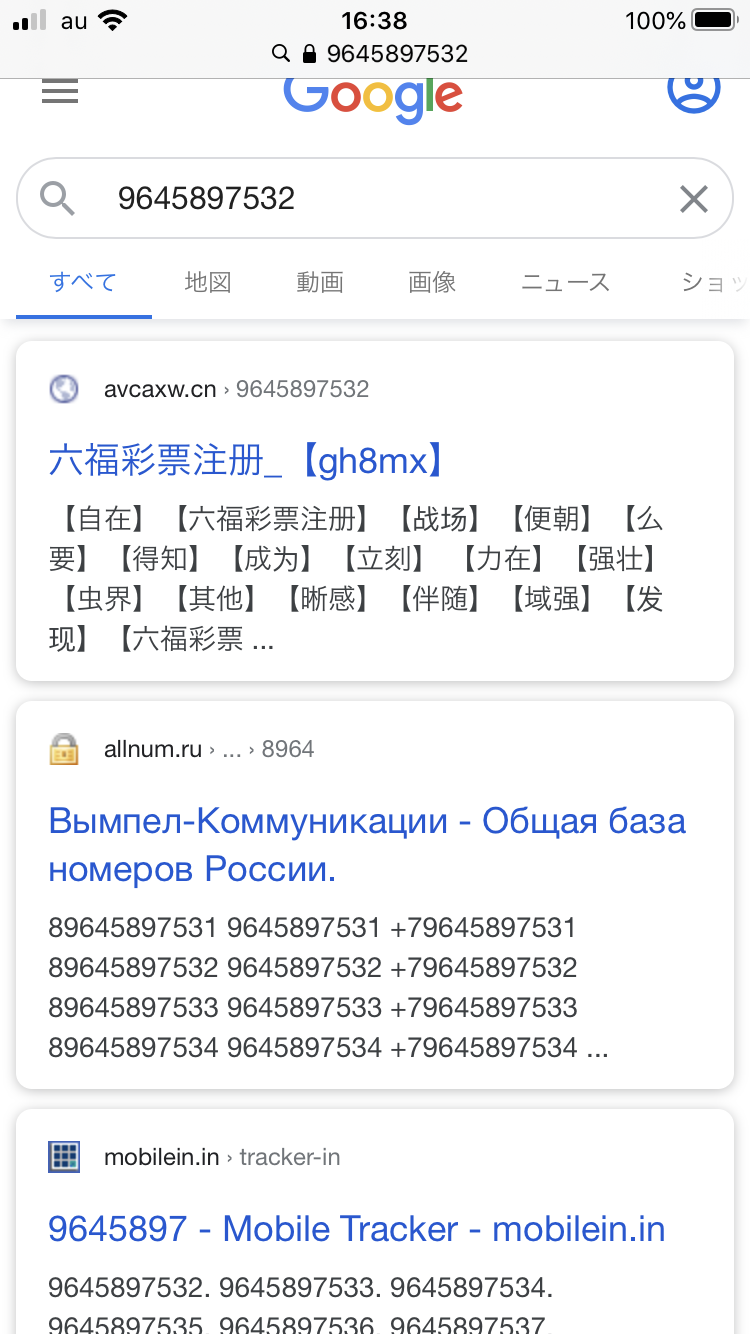Image resolution: width=750 pixels, height=1334 pixels.
Task: Open the Google logo homepage link
Action: click(x=373, y=97)
